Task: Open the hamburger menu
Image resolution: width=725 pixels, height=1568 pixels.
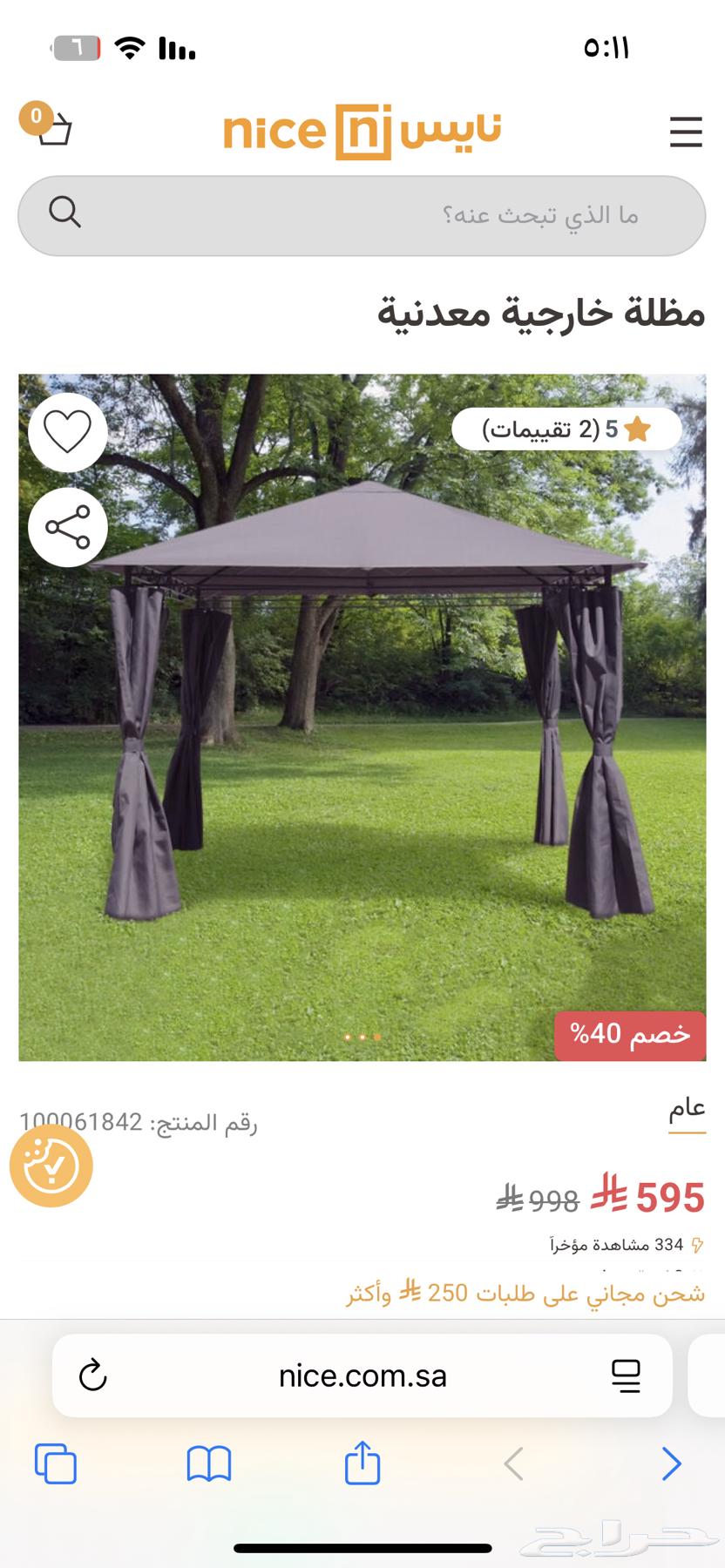Action: [x=686, y=132]
